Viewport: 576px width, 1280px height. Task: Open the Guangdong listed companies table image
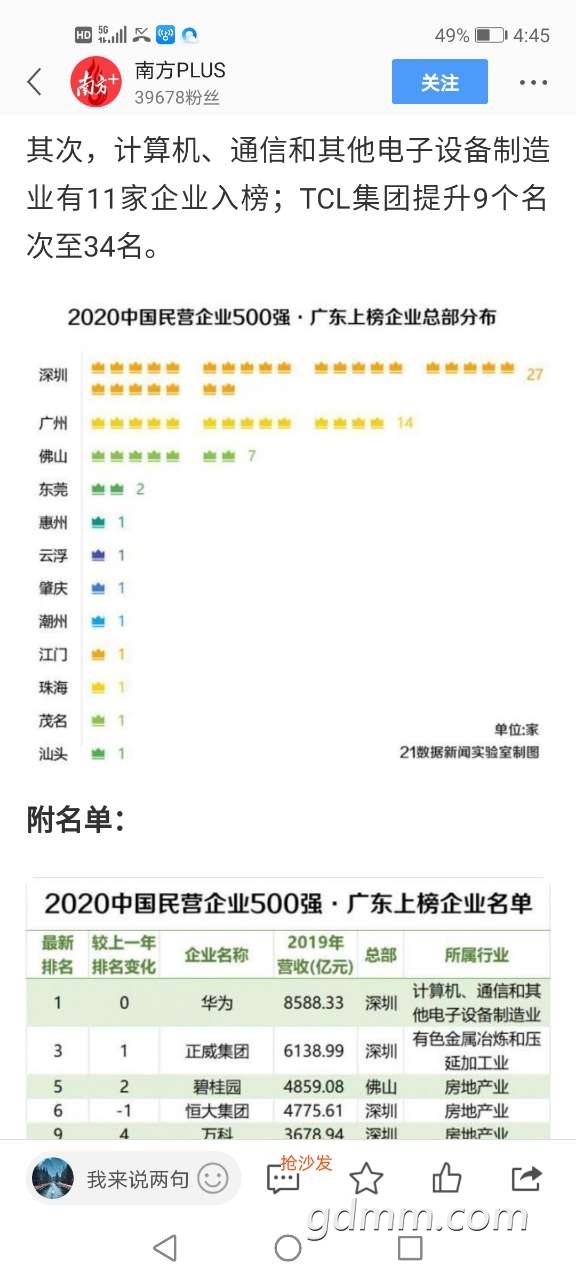tap(288, 1008)
